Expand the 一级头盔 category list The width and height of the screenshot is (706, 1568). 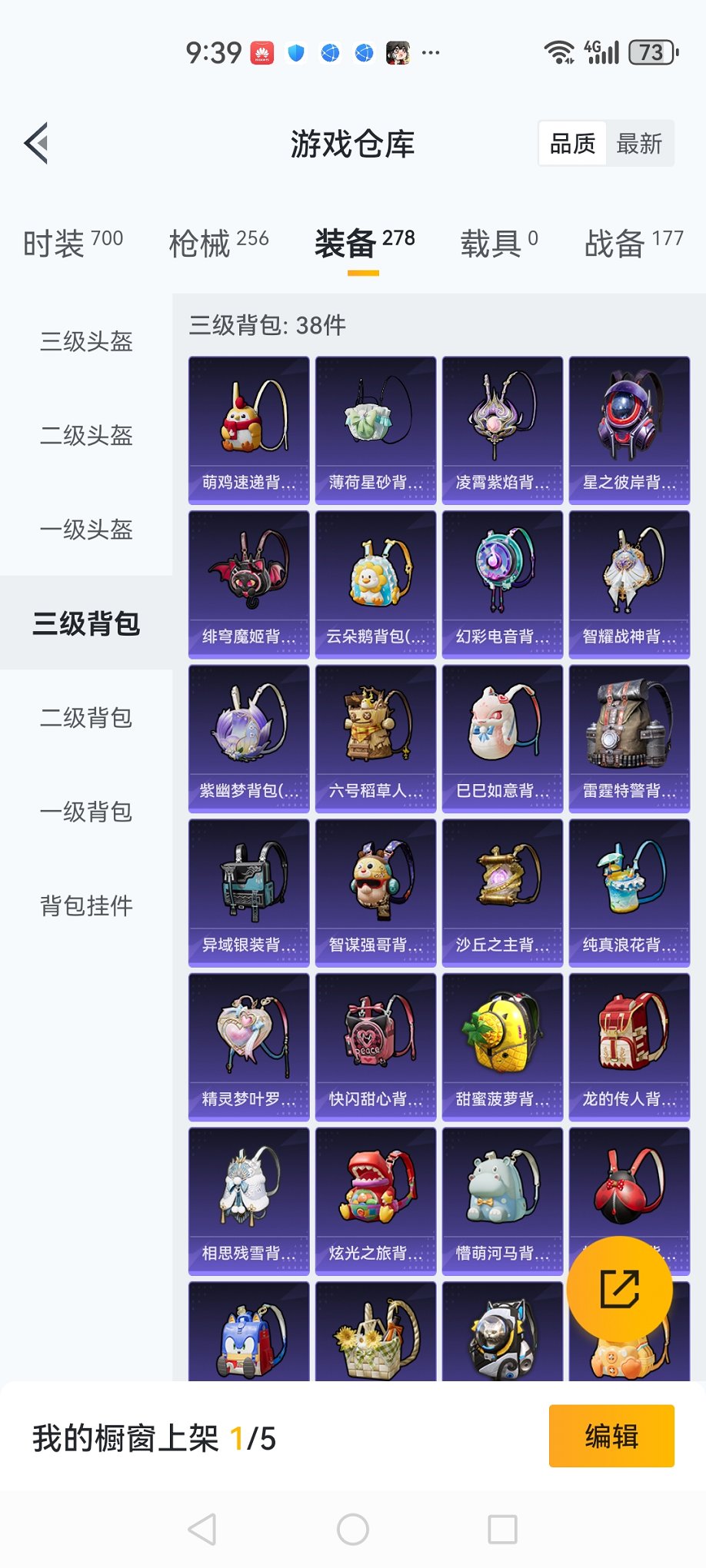pos(86,531)
